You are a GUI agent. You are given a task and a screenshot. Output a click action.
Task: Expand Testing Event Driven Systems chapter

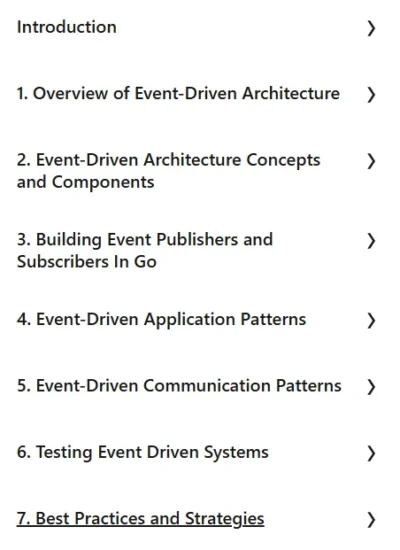click(371, 453)
